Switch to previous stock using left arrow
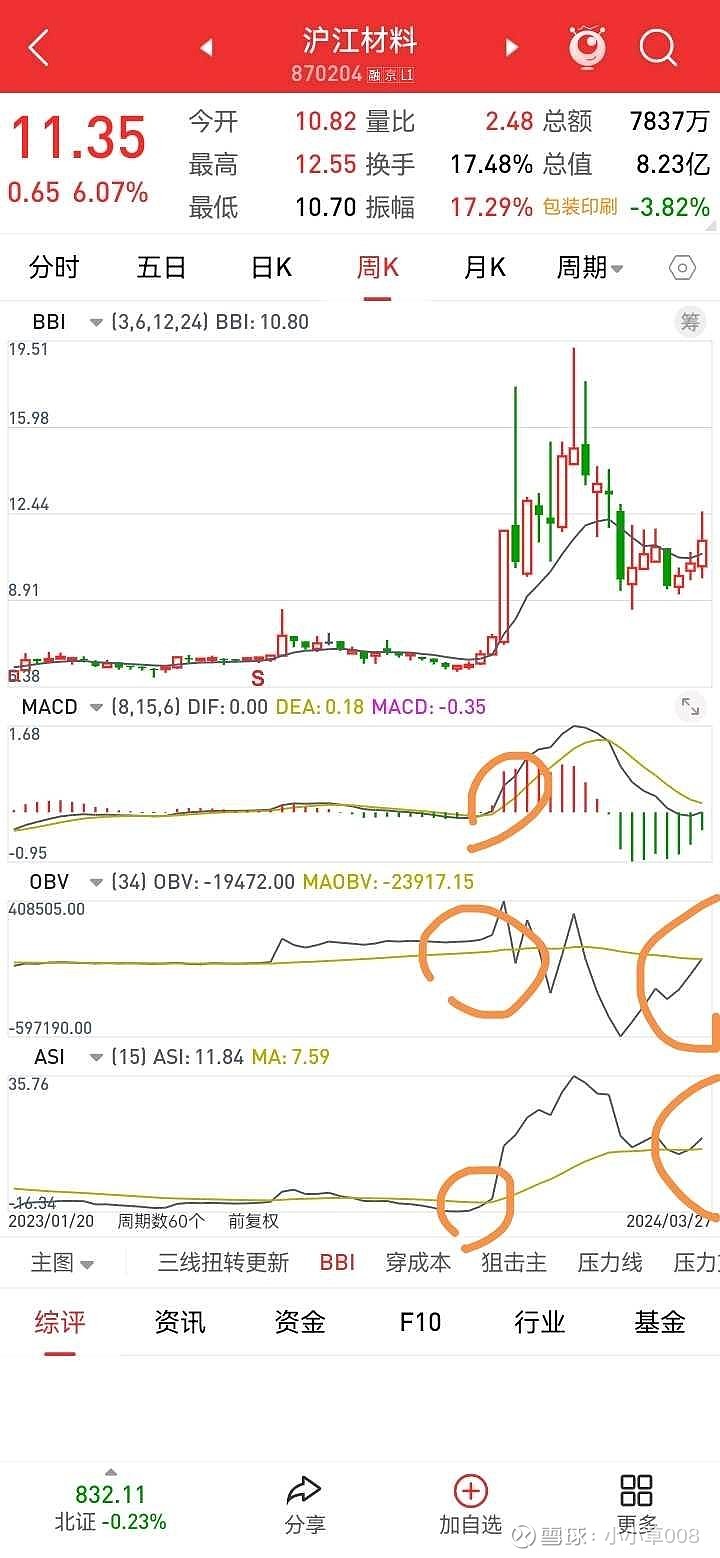 point(206,46)
